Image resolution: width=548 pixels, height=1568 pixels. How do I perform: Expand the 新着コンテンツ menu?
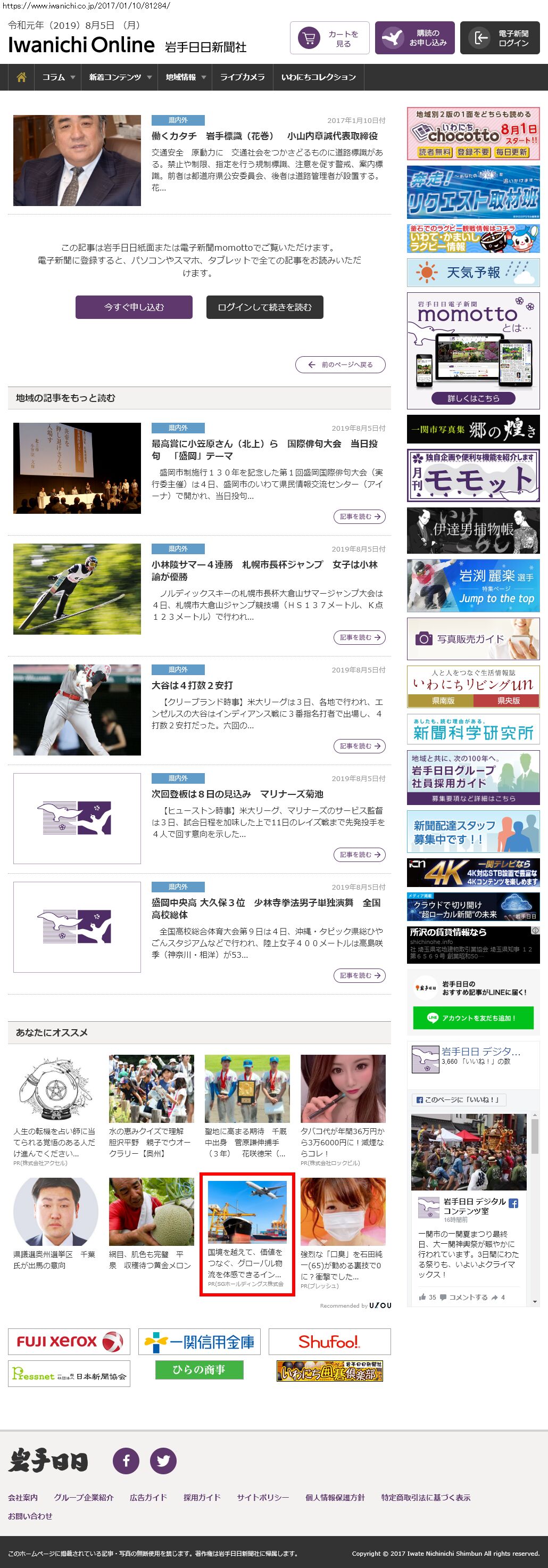point(120,77)
